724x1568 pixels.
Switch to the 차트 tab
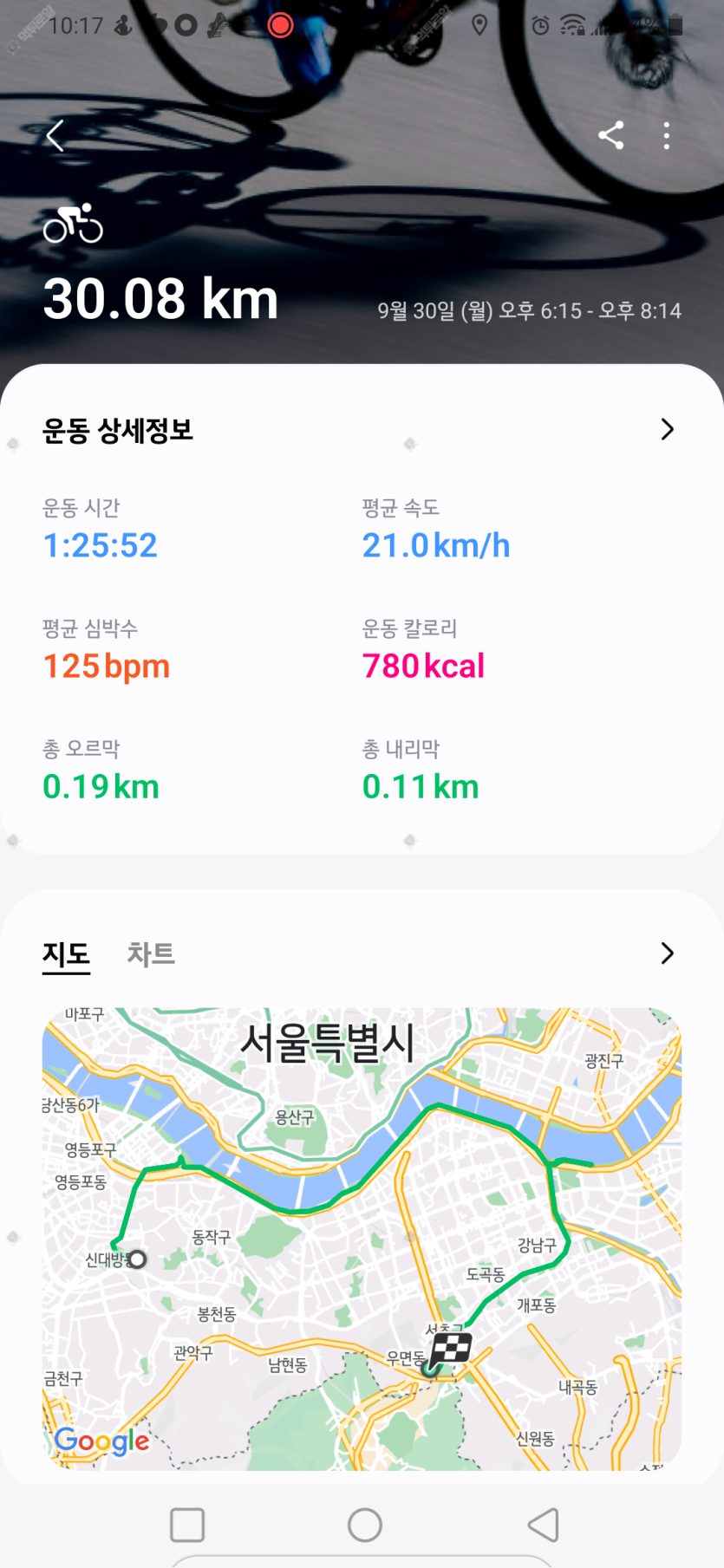click(152, 954)
